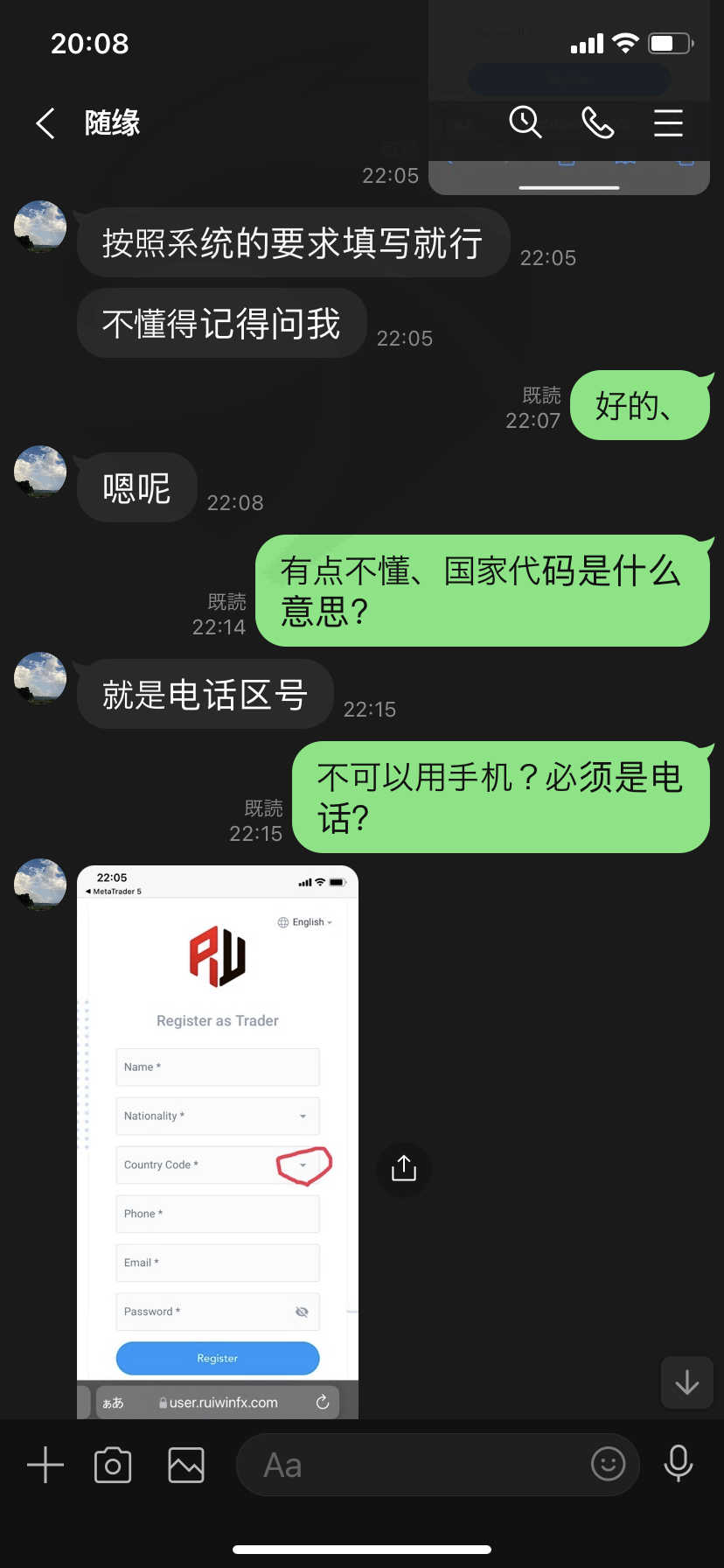Share the received screenshot image

[x=403, y=1168]
